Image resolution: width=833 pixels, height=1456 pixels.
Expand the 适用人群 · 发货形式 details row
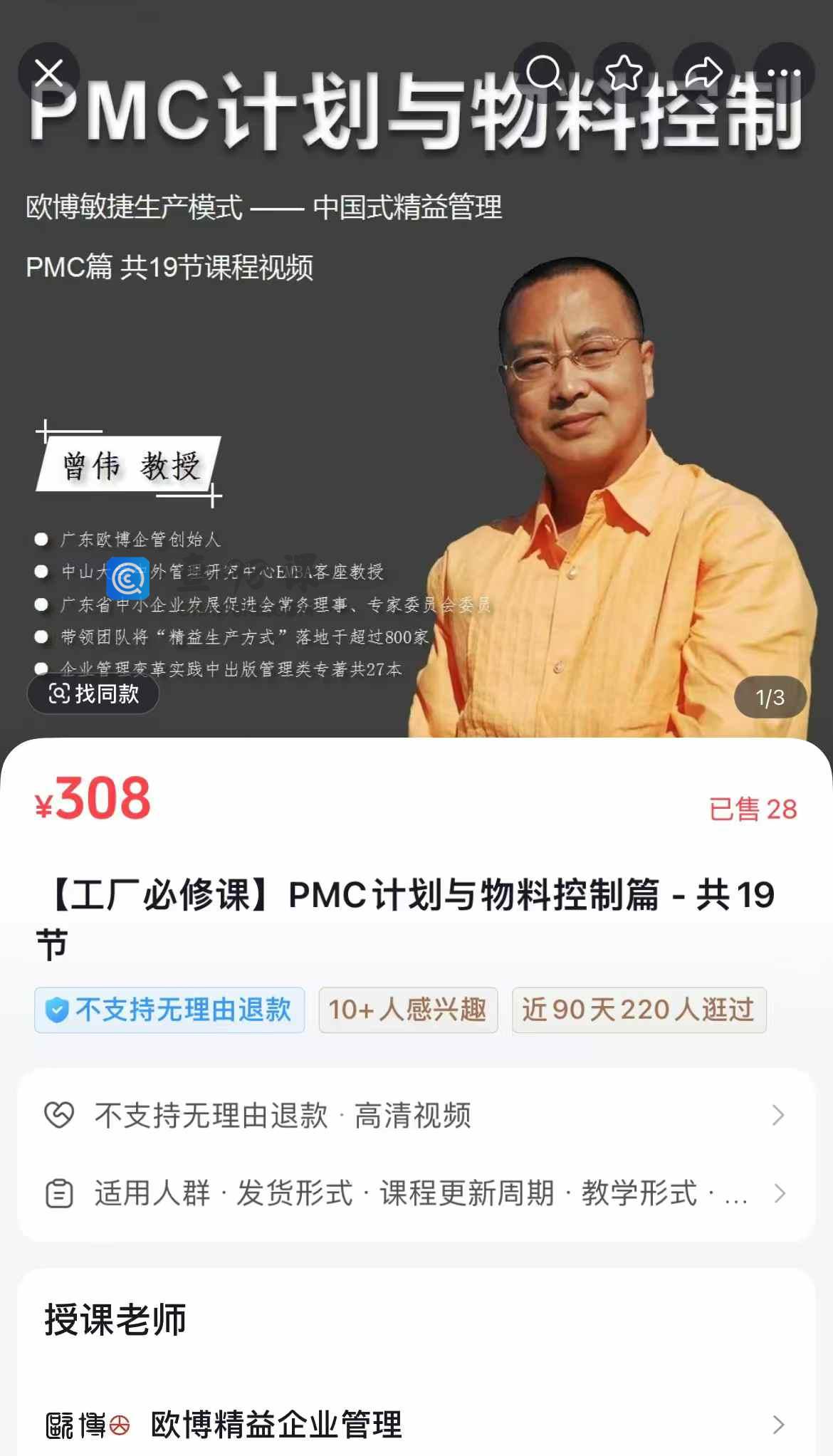click(x=416, y=1193)
